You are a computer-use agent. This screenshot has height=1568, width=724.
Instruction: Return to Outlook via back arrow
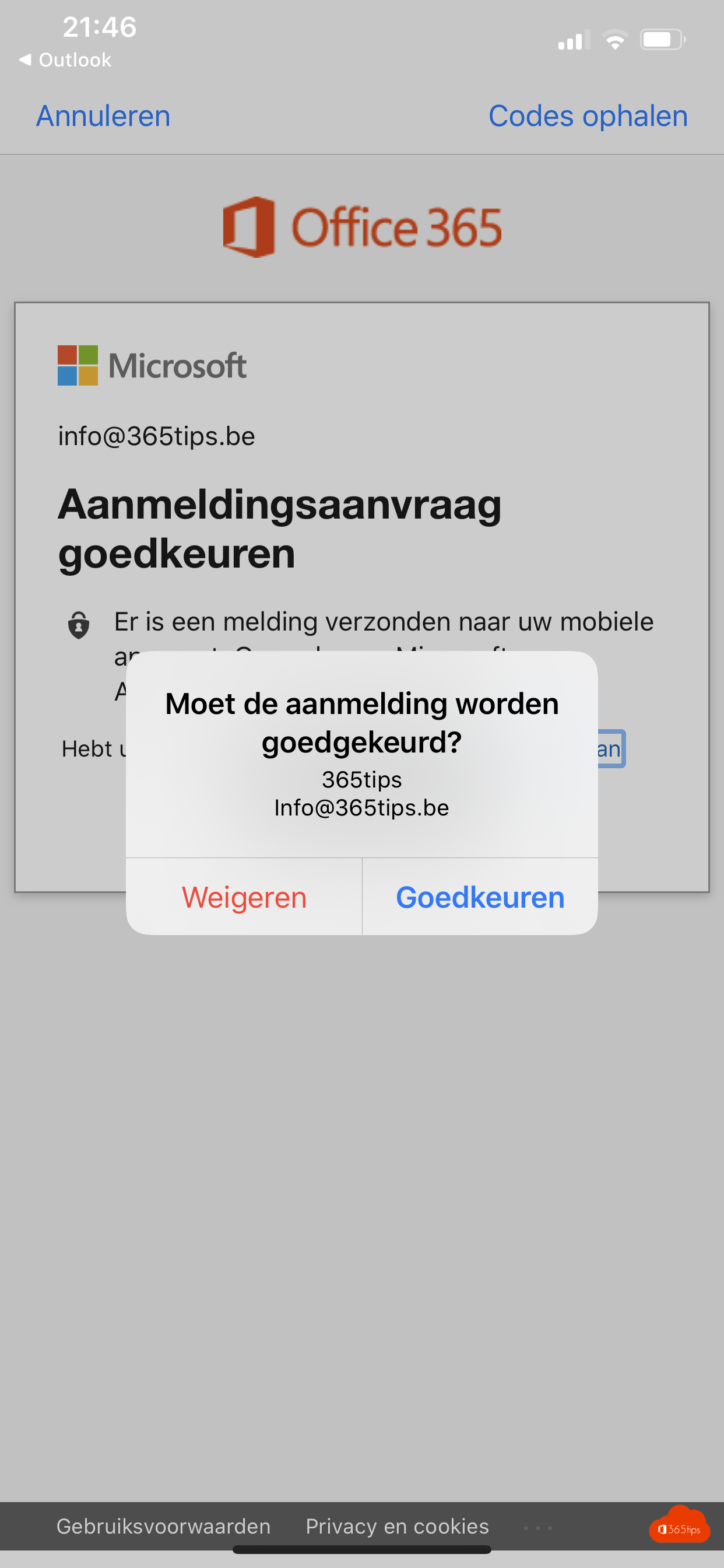click(65, 60)
